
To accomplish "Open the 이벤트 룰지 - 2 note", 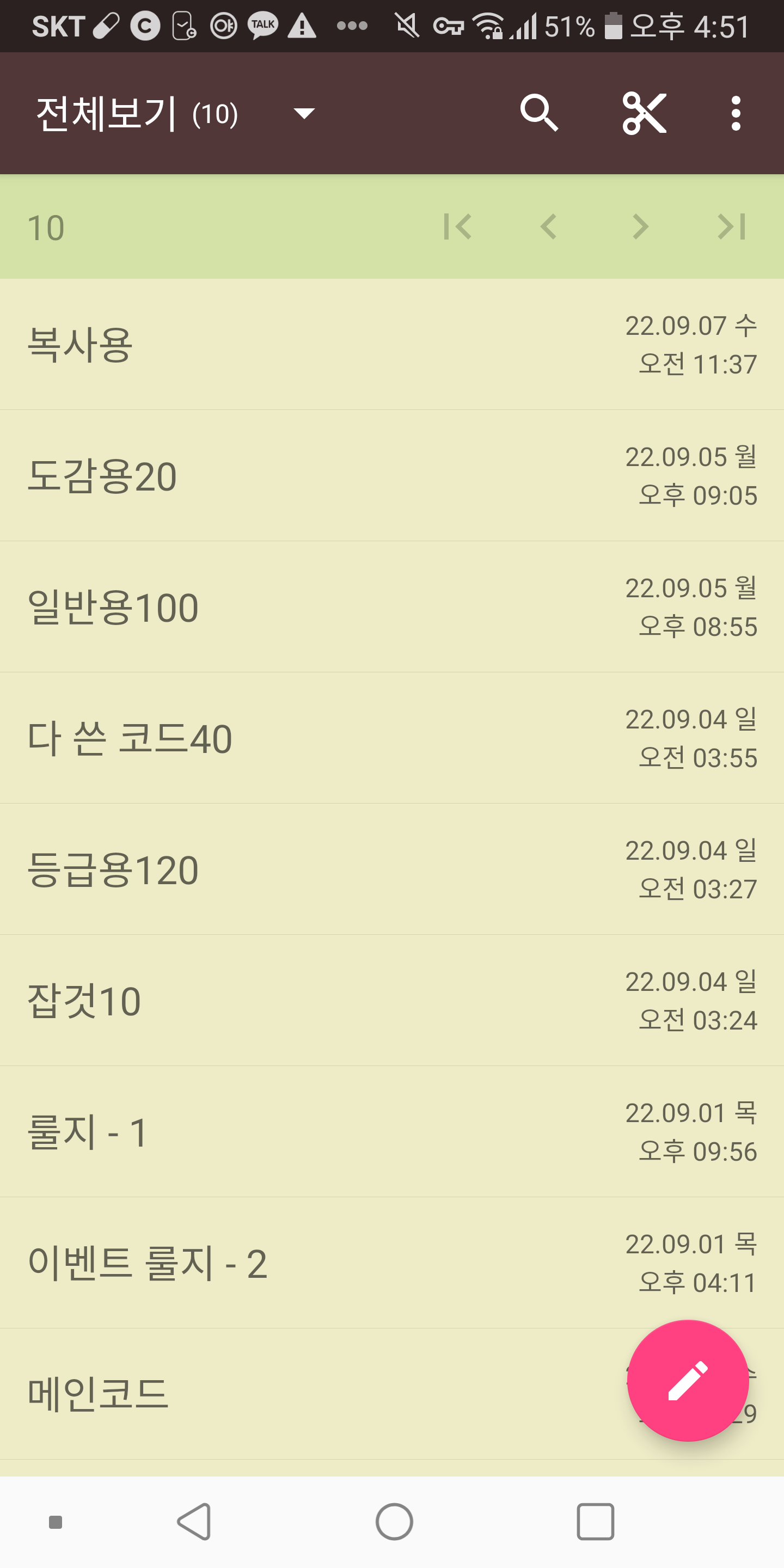I will 304,1263.
